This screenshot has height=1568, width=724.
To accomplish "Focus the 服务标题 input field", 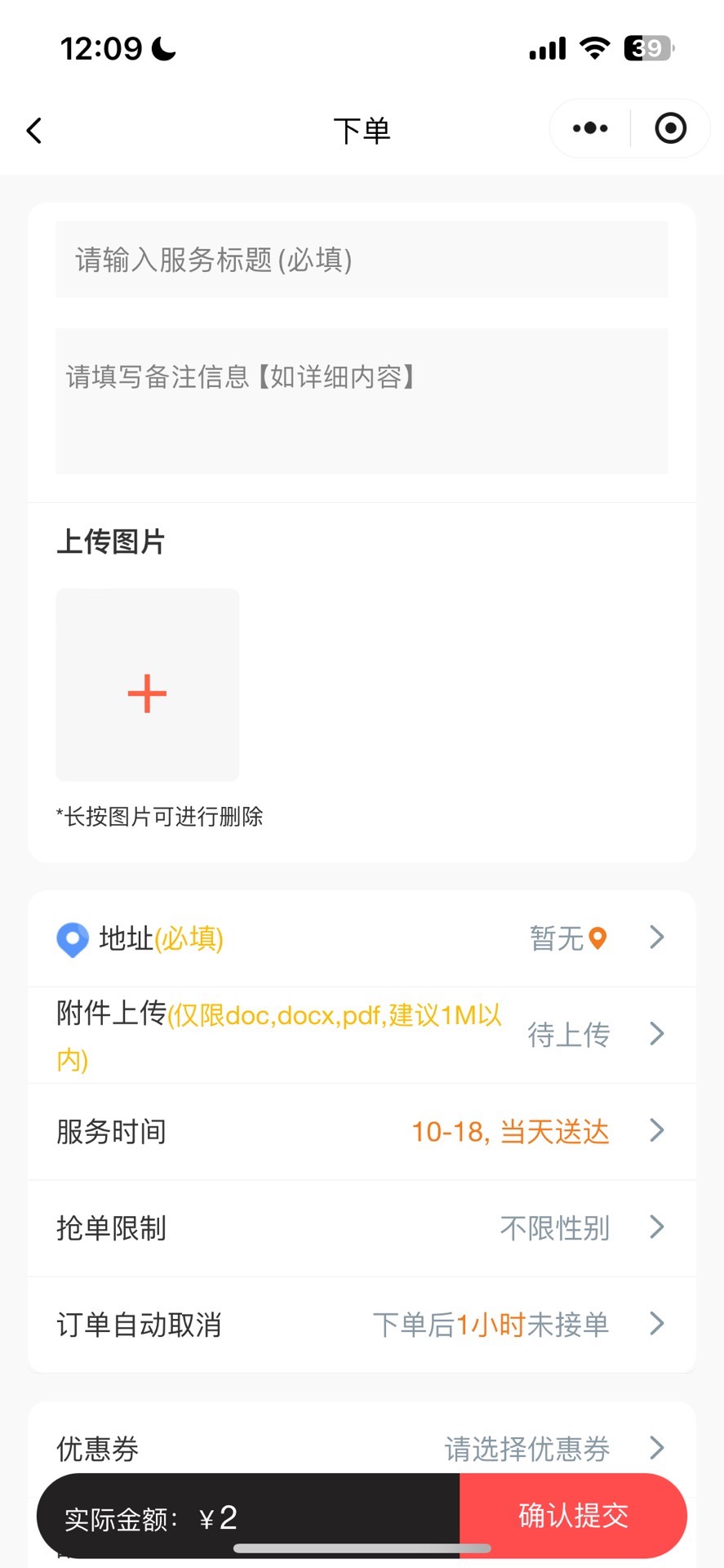I will tap(362, 260).
